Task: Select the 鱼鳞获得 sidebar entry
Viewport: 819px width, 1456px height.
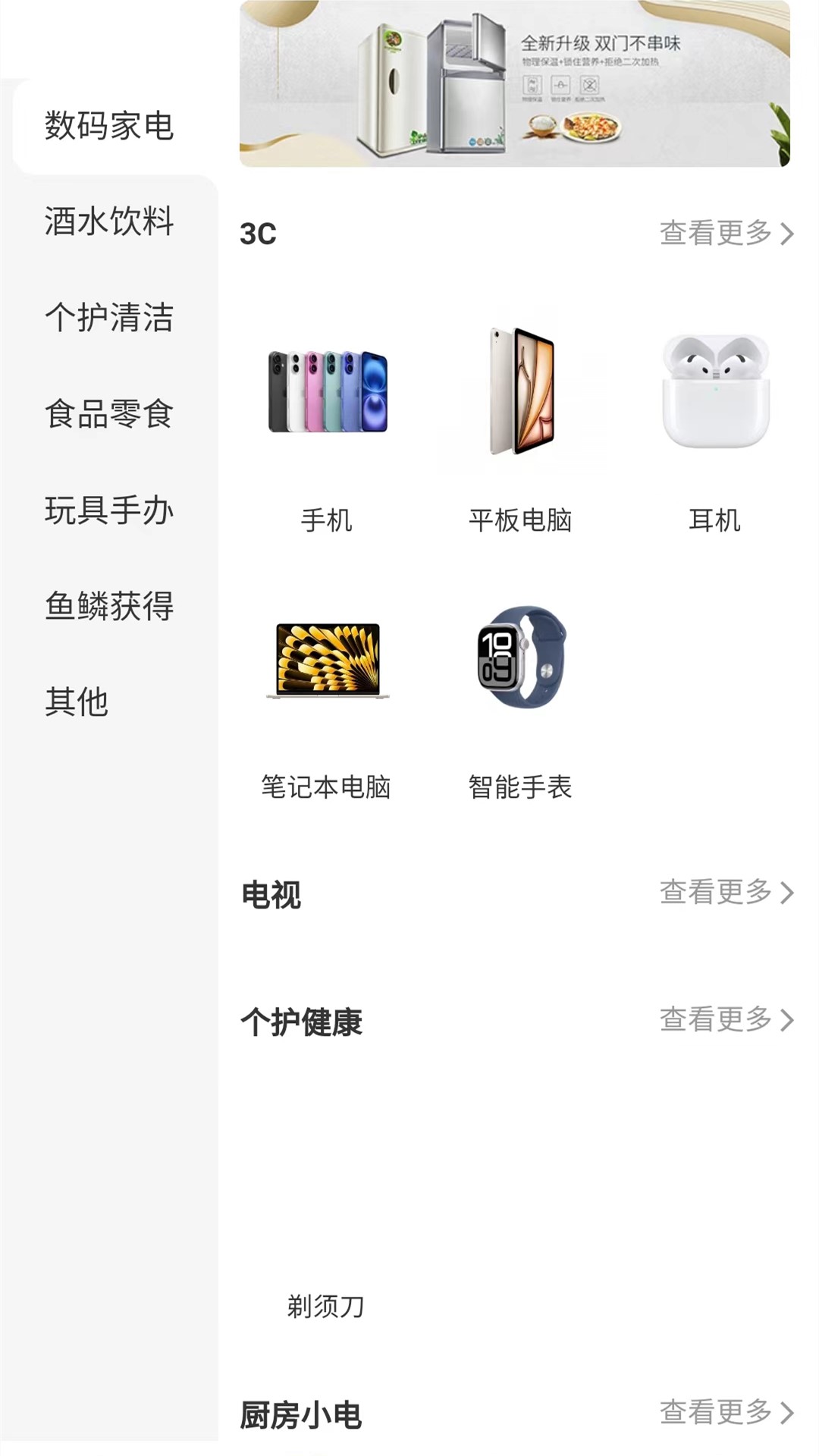Action: click(110, 607)
